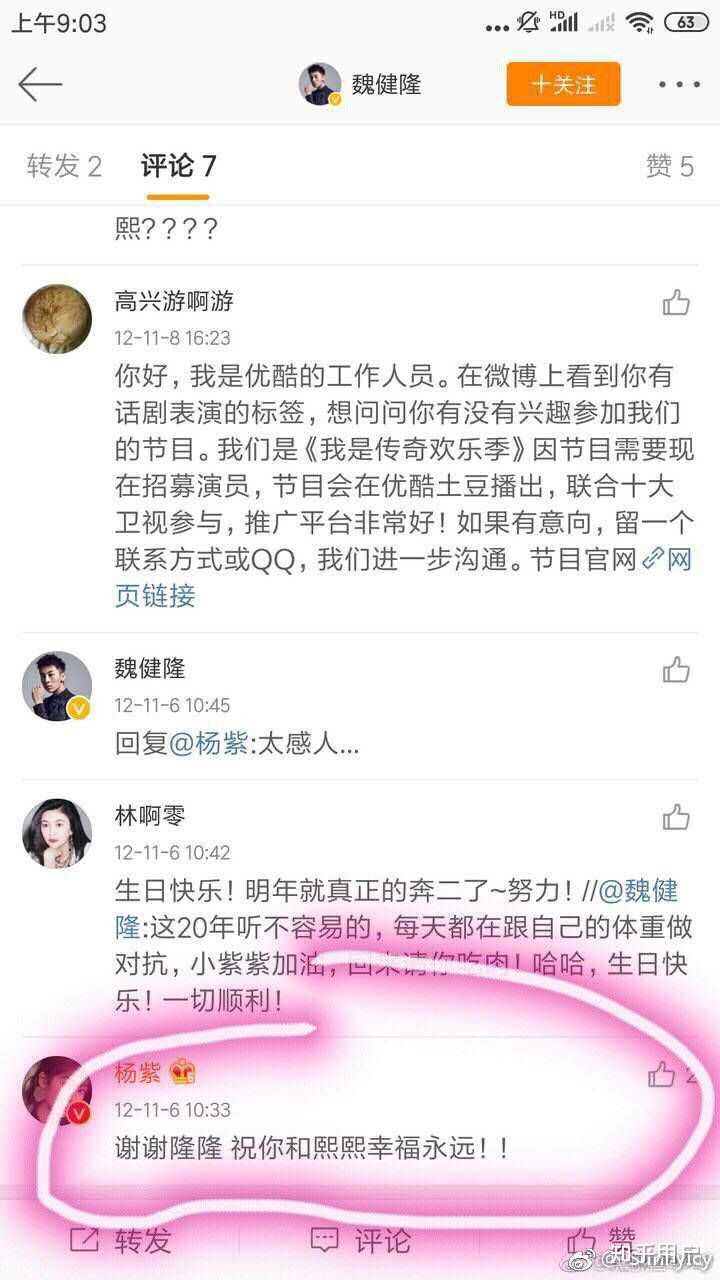Open 杨紫's profile avatar
Viewport: 720px width, 1280px height.
(57, 1090)
